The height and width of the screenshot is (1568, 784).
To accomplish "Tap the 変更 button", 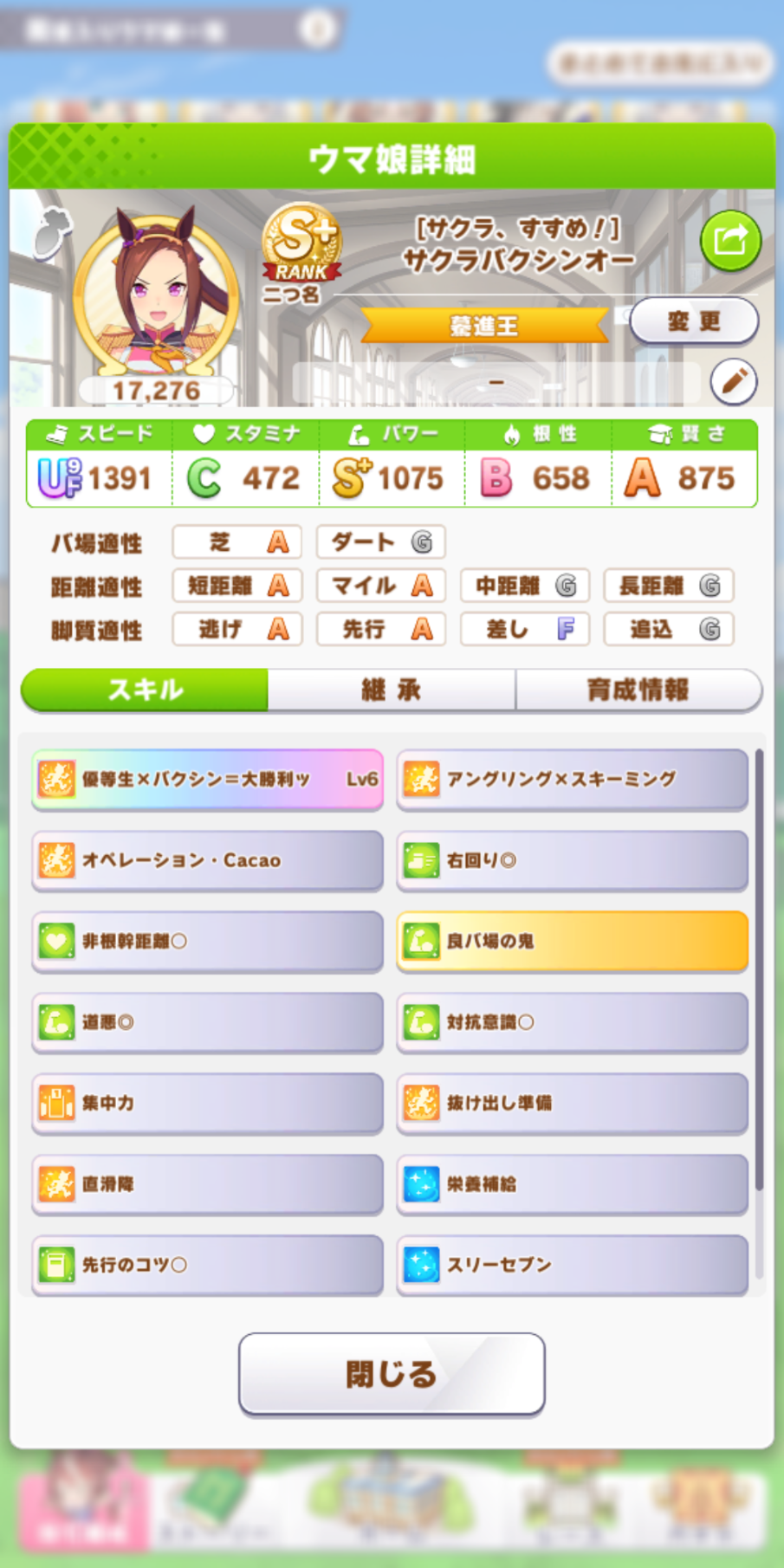I will (x=694, y=322).
